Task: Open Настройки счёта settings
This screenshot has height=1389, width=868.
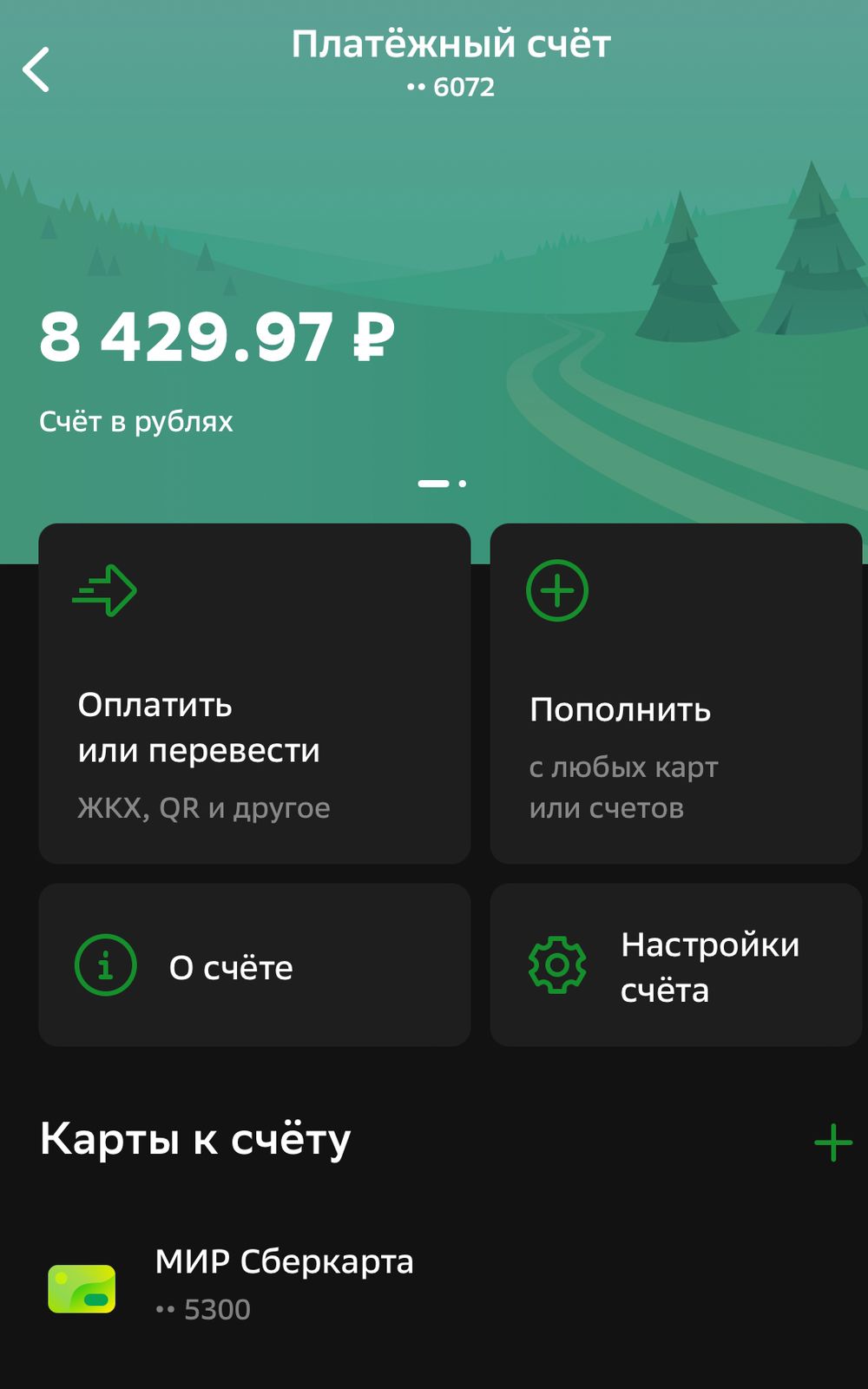Action: (x=675, y=965)
